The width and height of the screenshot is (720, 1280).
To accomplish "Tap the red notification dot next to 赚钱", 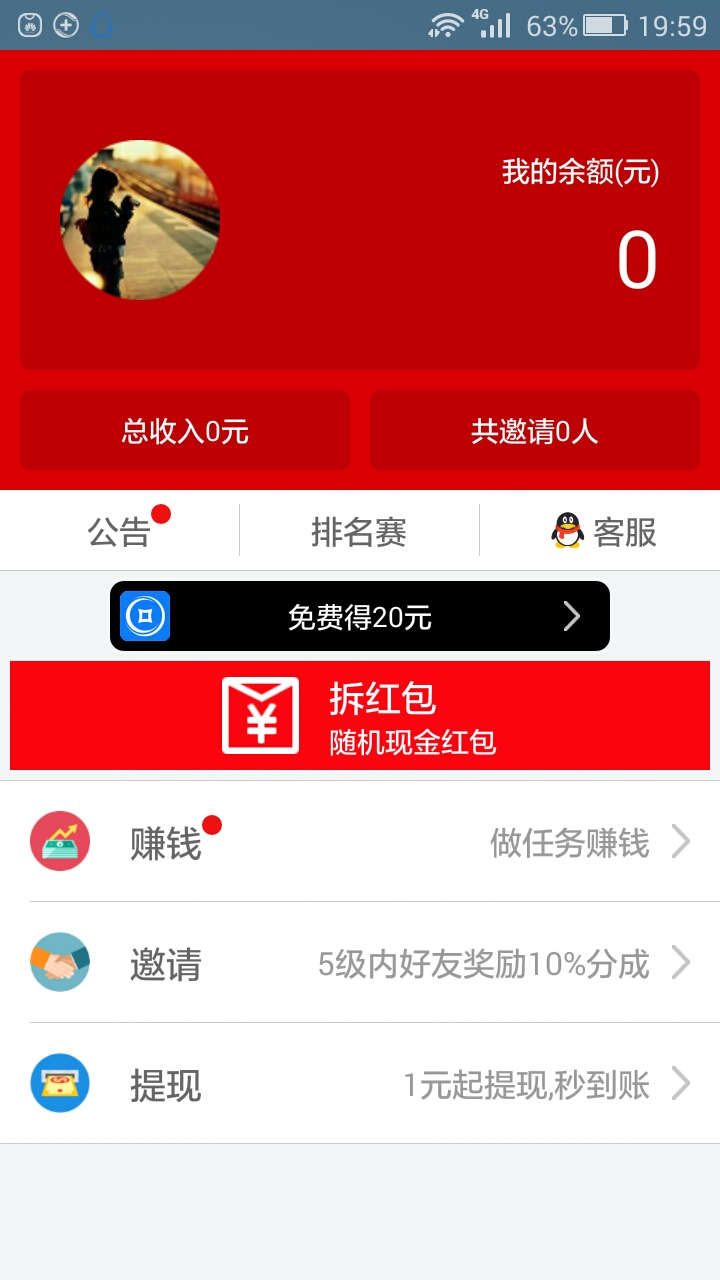I will (211, 826).
